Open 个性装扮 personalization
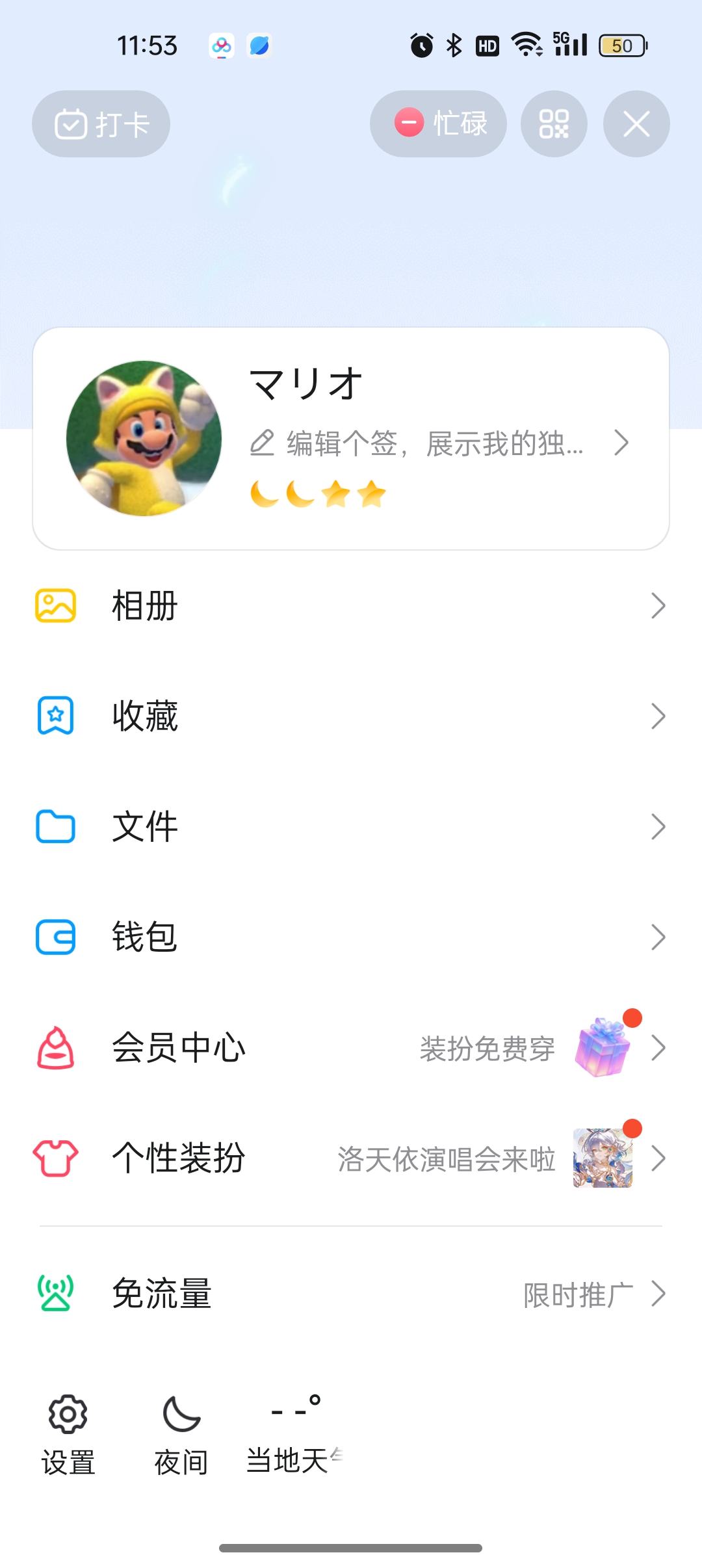This screenshot has width=702, height=1568. pyautogui.click(x=351, y=1158)
